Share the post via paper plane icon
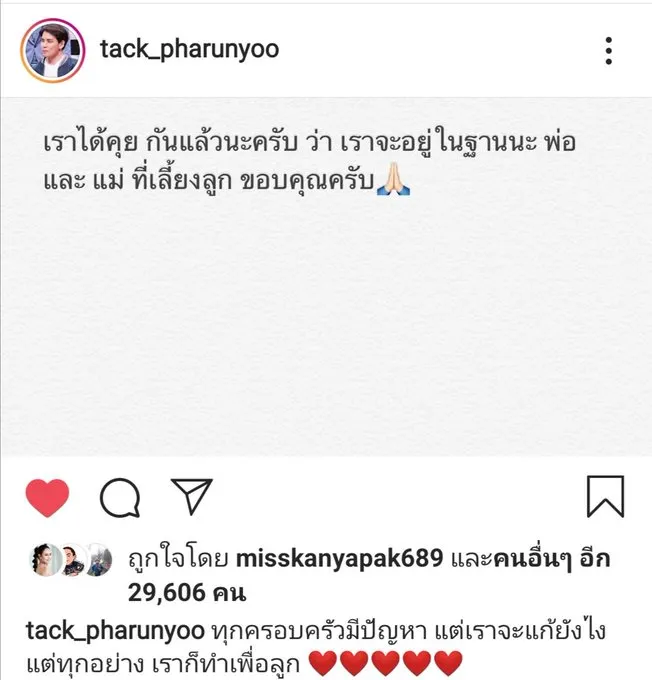 click(191, 497)
